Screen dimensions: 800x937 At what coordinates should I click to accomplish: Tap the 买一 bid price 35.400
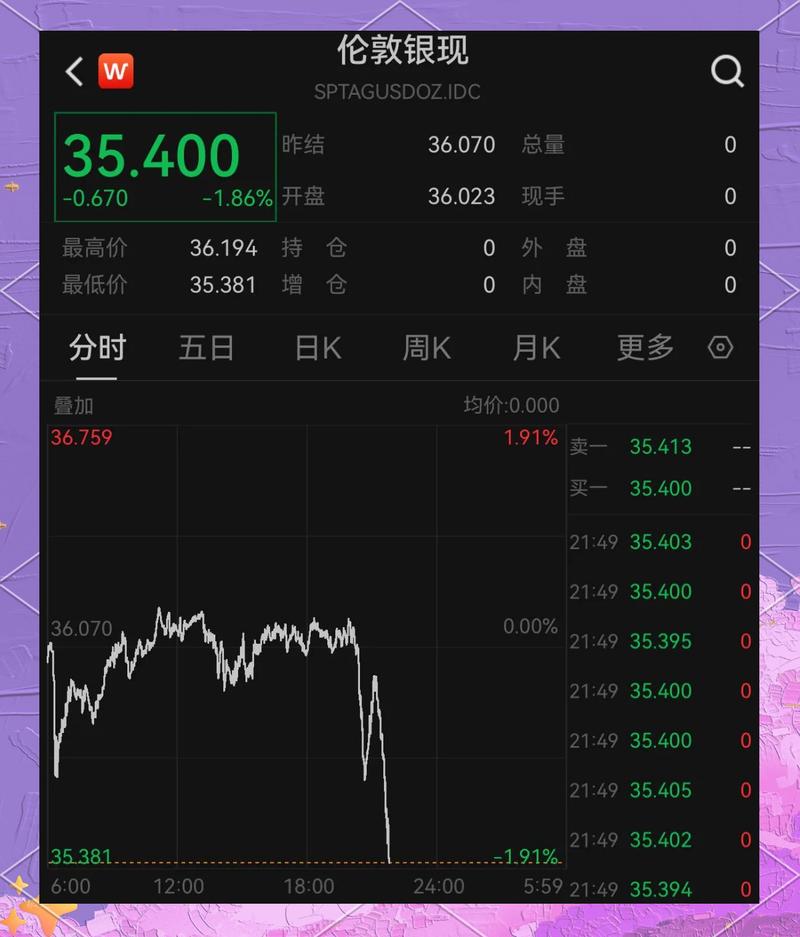coord(662,488)
